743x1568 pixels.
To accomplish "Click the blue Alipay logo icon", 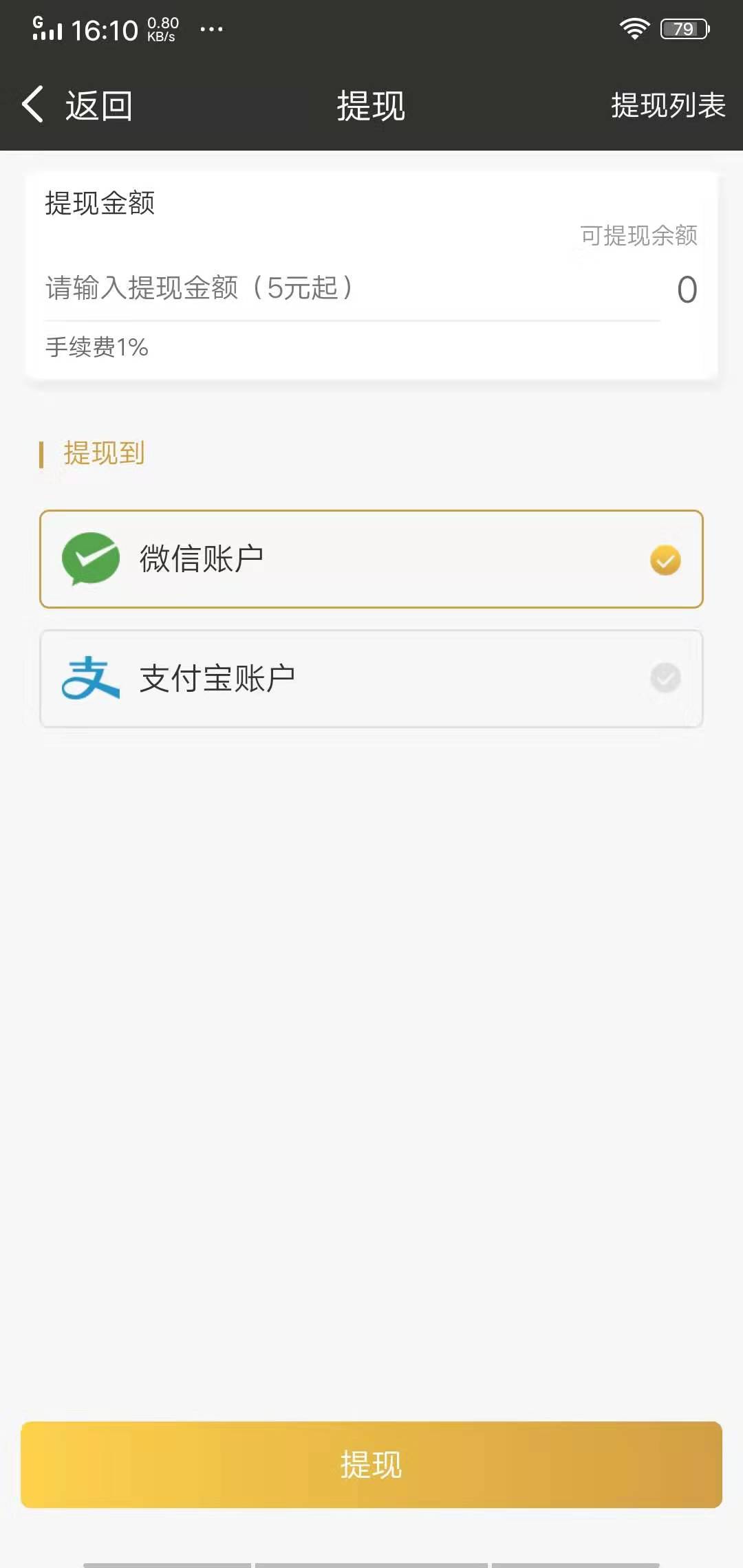I will (89, 677).
